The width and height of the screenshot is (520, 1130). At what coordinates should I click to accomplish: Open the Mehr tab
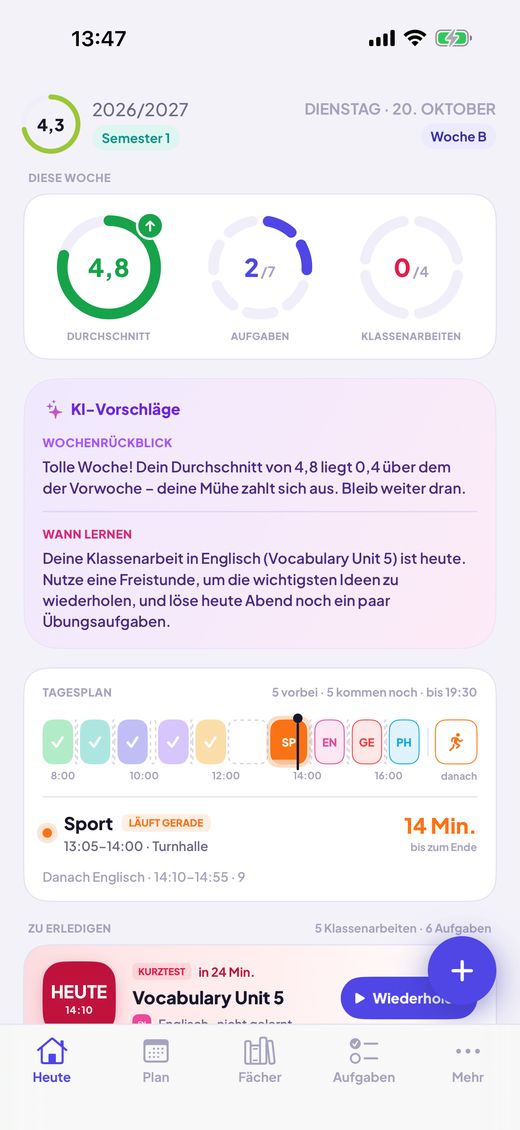pos(467,1061)
